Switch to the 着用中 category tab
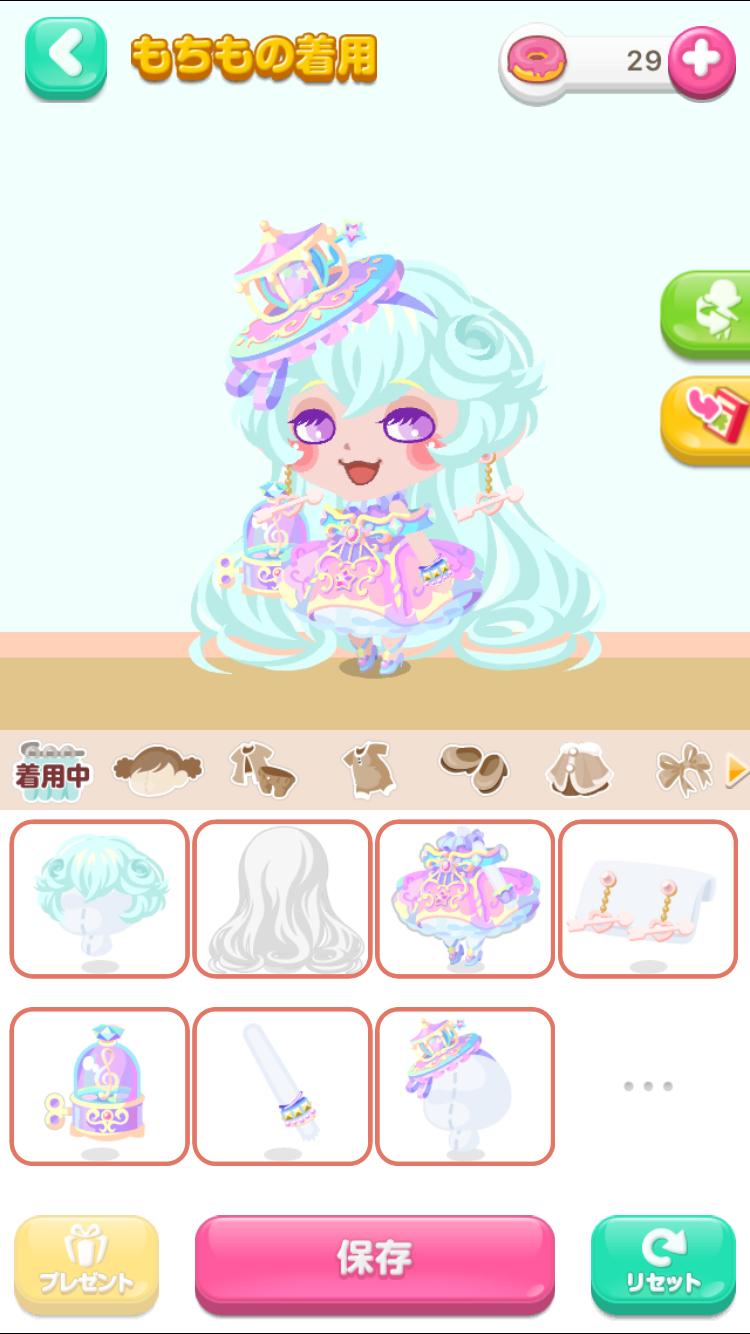750x1334 pixels. [x=51, y=770]
